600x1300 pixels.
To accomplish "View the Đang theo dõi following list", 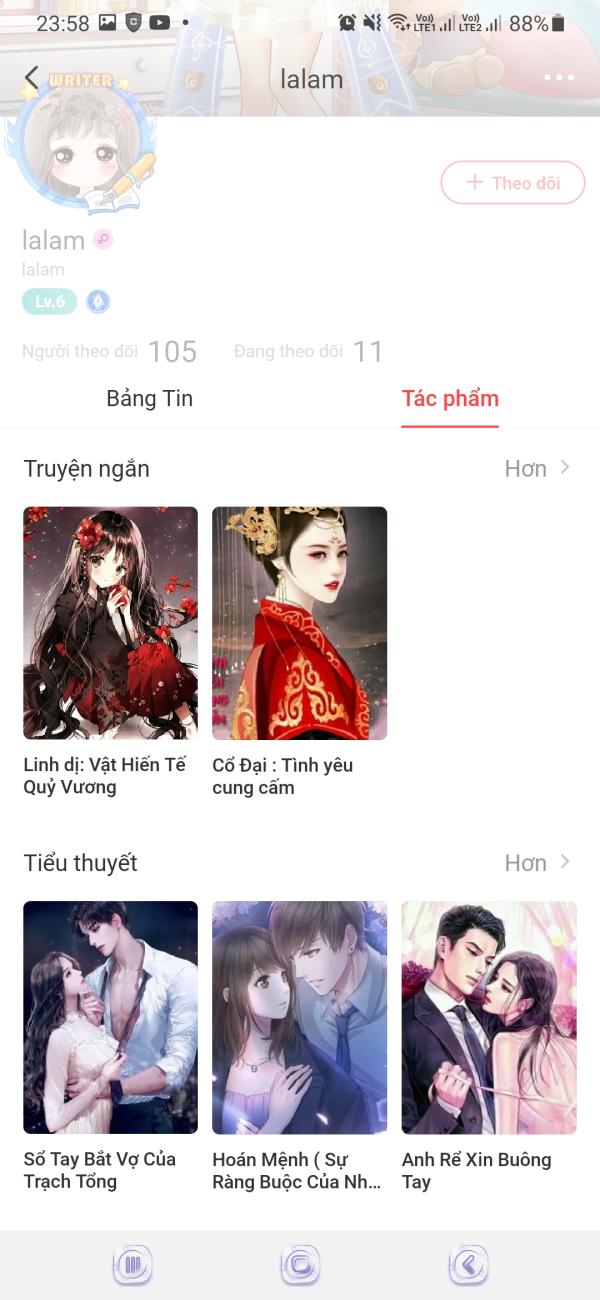I will [x=308, y=352].
